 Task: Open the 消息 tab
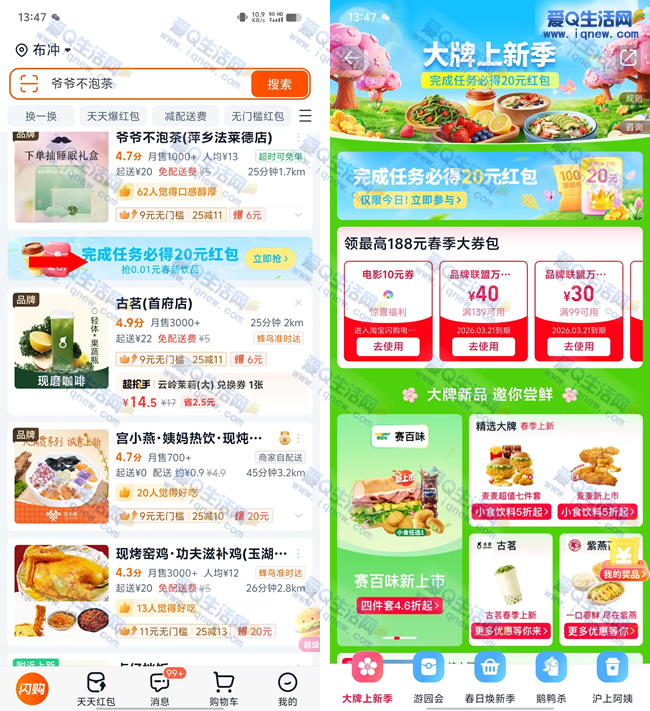tap(160, 688)
